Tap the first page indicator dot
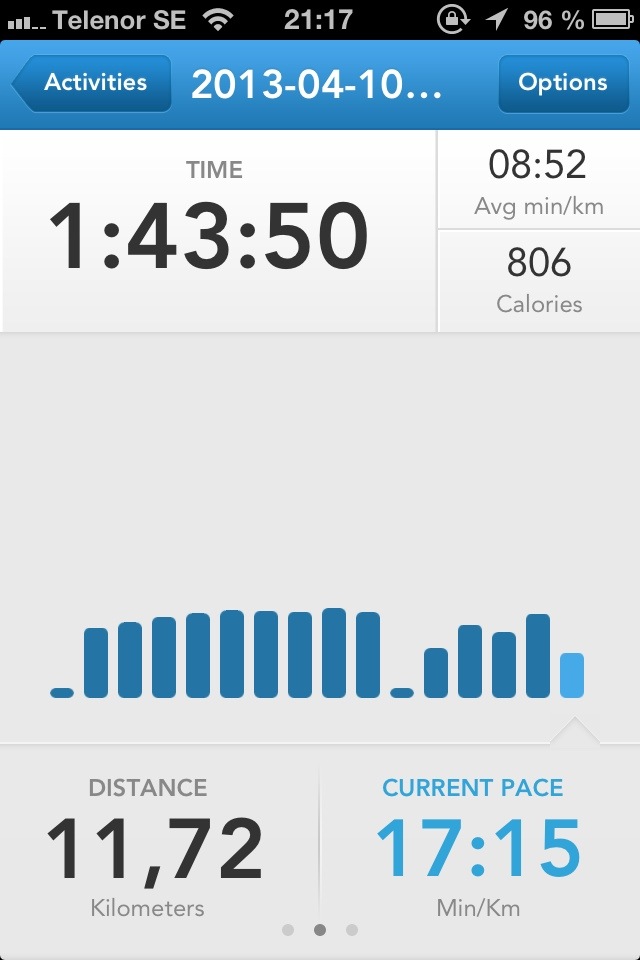 pyautogui.click(x=288, y=930)
